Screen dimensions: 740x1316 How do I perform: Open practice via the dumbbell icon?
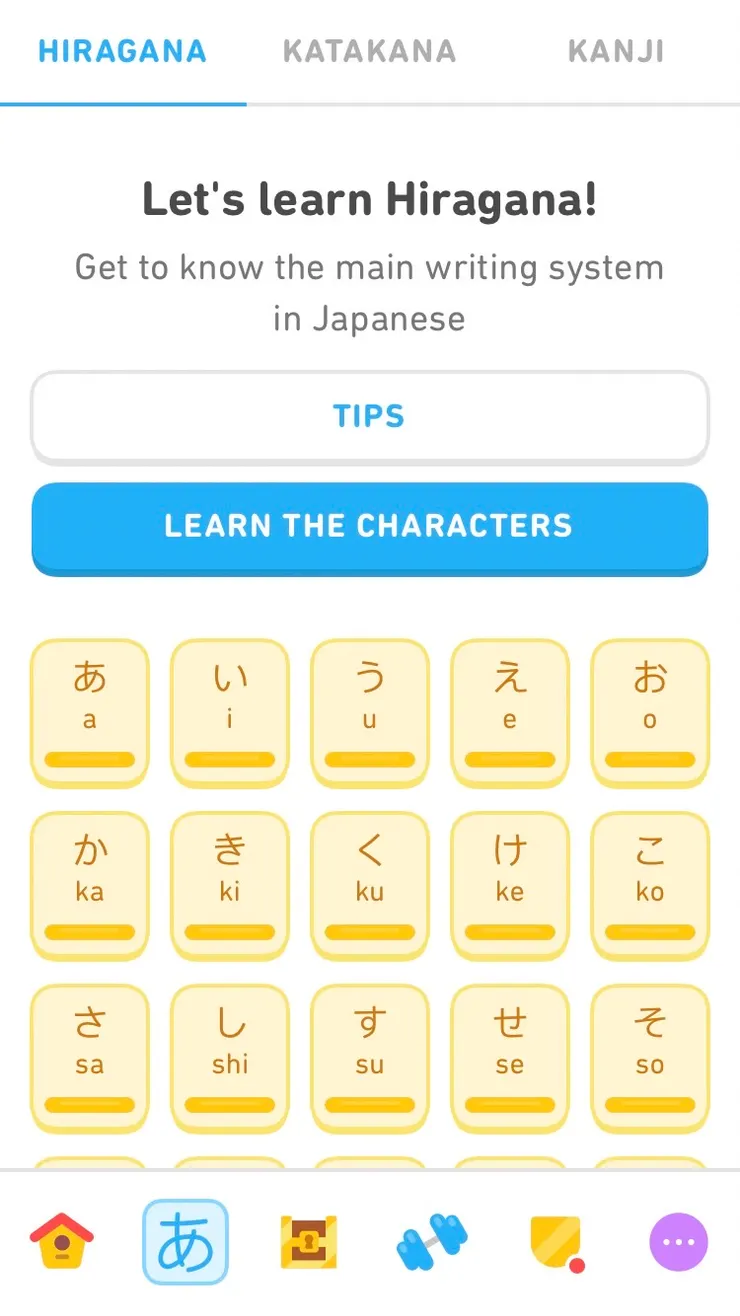click(x=432, y=1240)
